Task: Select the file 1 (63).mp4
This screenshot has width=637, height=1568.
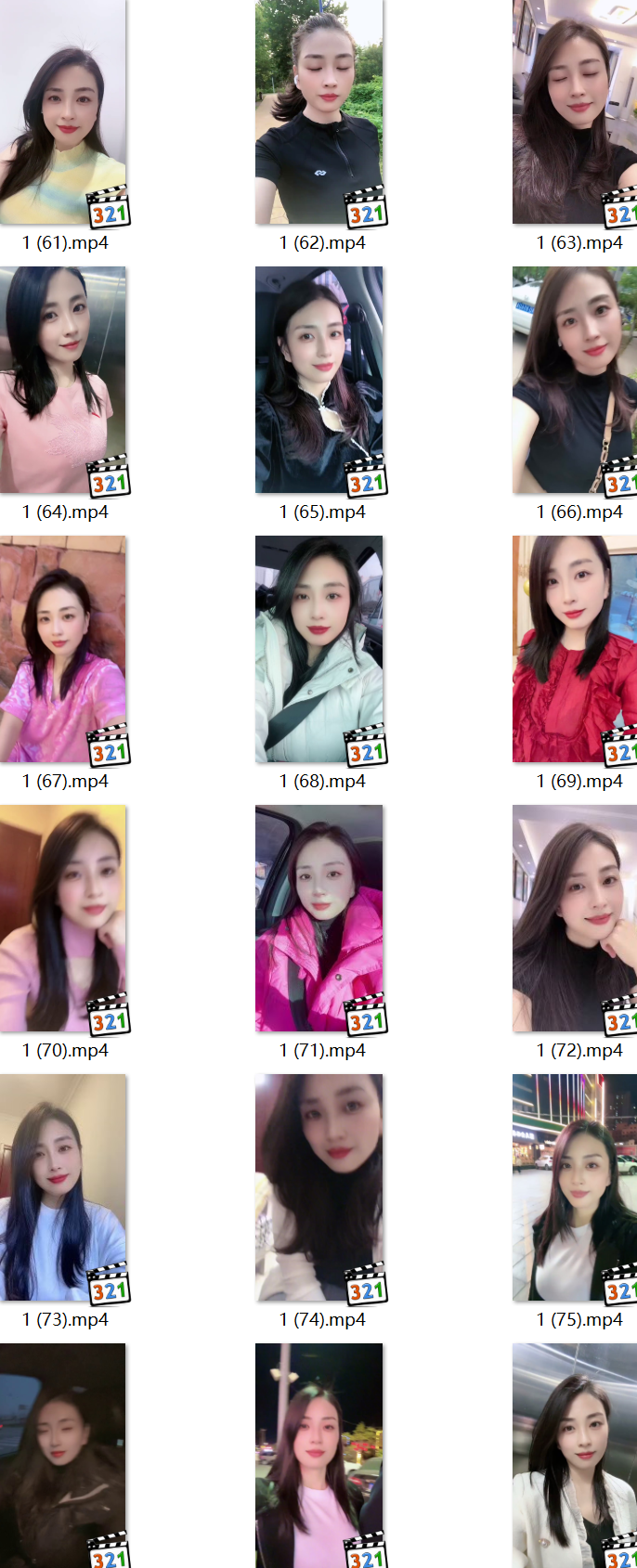Action: (575, 111)
